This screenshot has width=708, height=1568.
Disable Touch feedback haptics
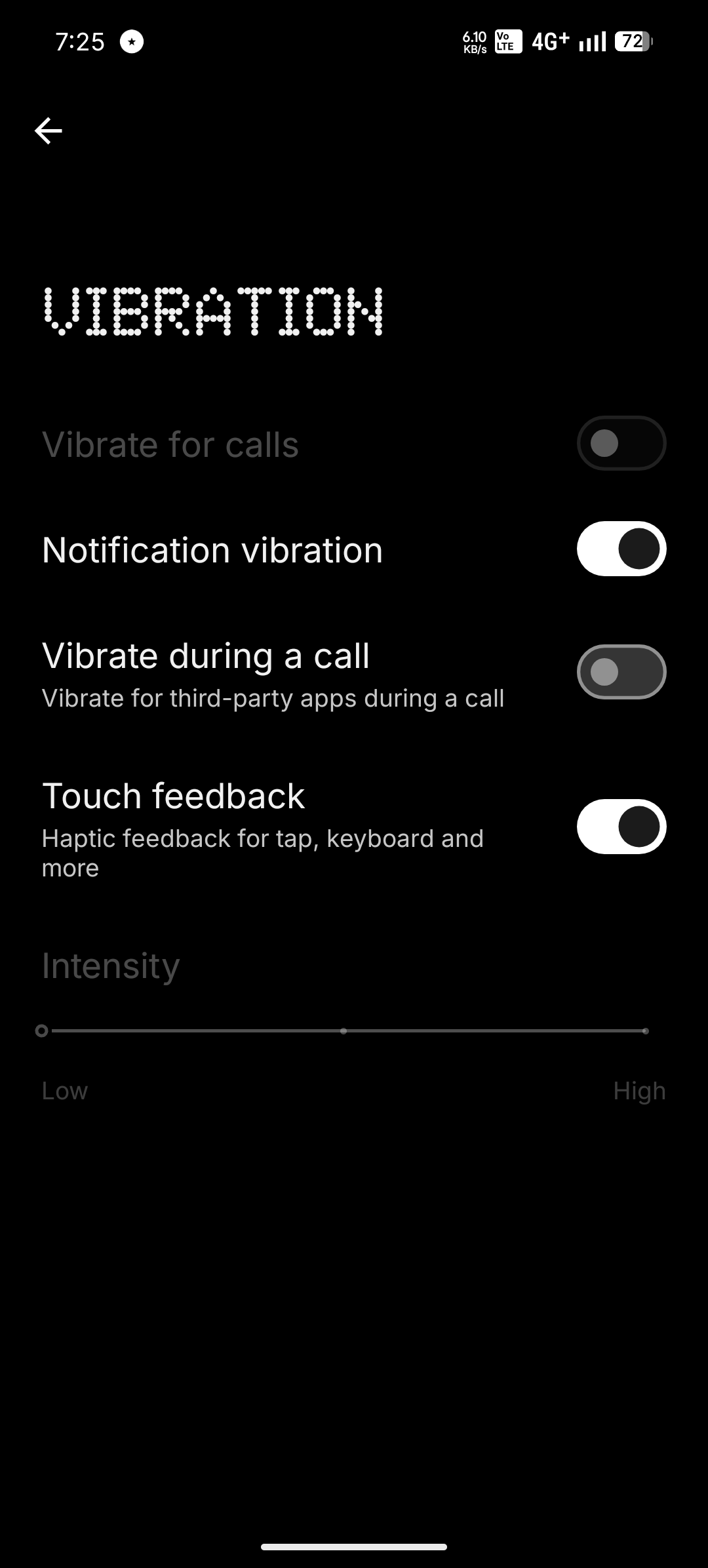[x=621, y=827]
